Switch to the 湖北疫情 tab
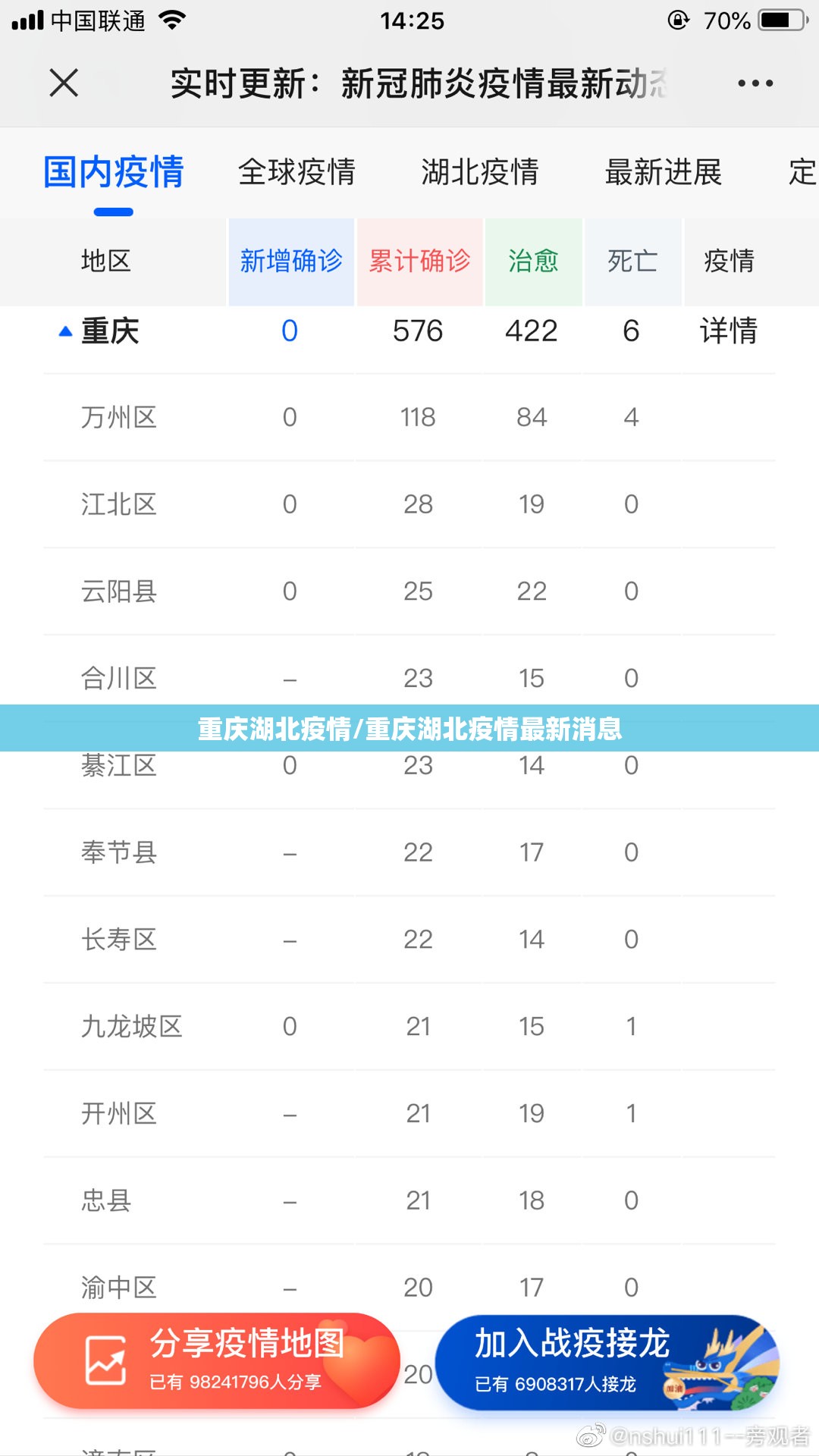The width and height of the screenshot is (819, 1456). coord(480,172)
